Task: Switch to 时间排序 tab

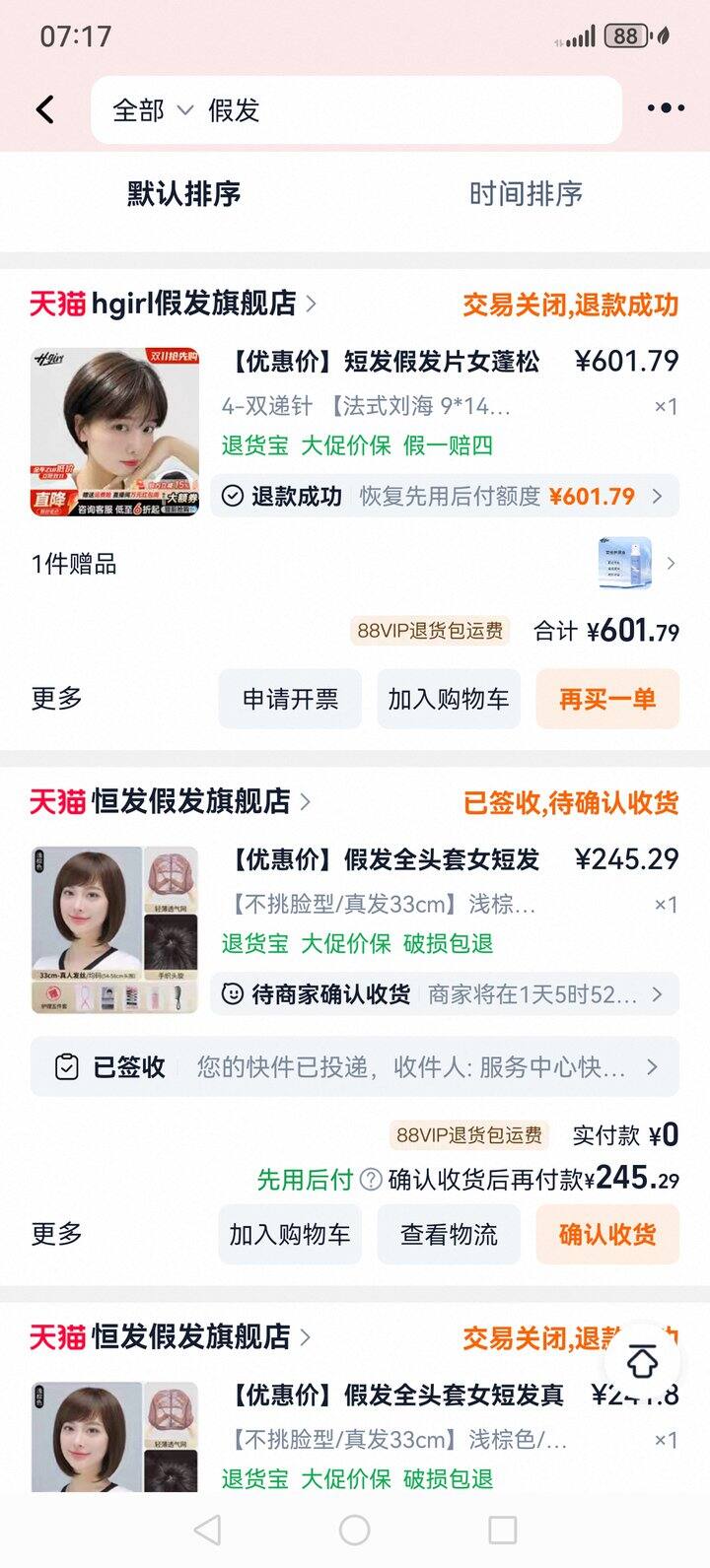Action: pyautogui.click(x=526, y=194)
